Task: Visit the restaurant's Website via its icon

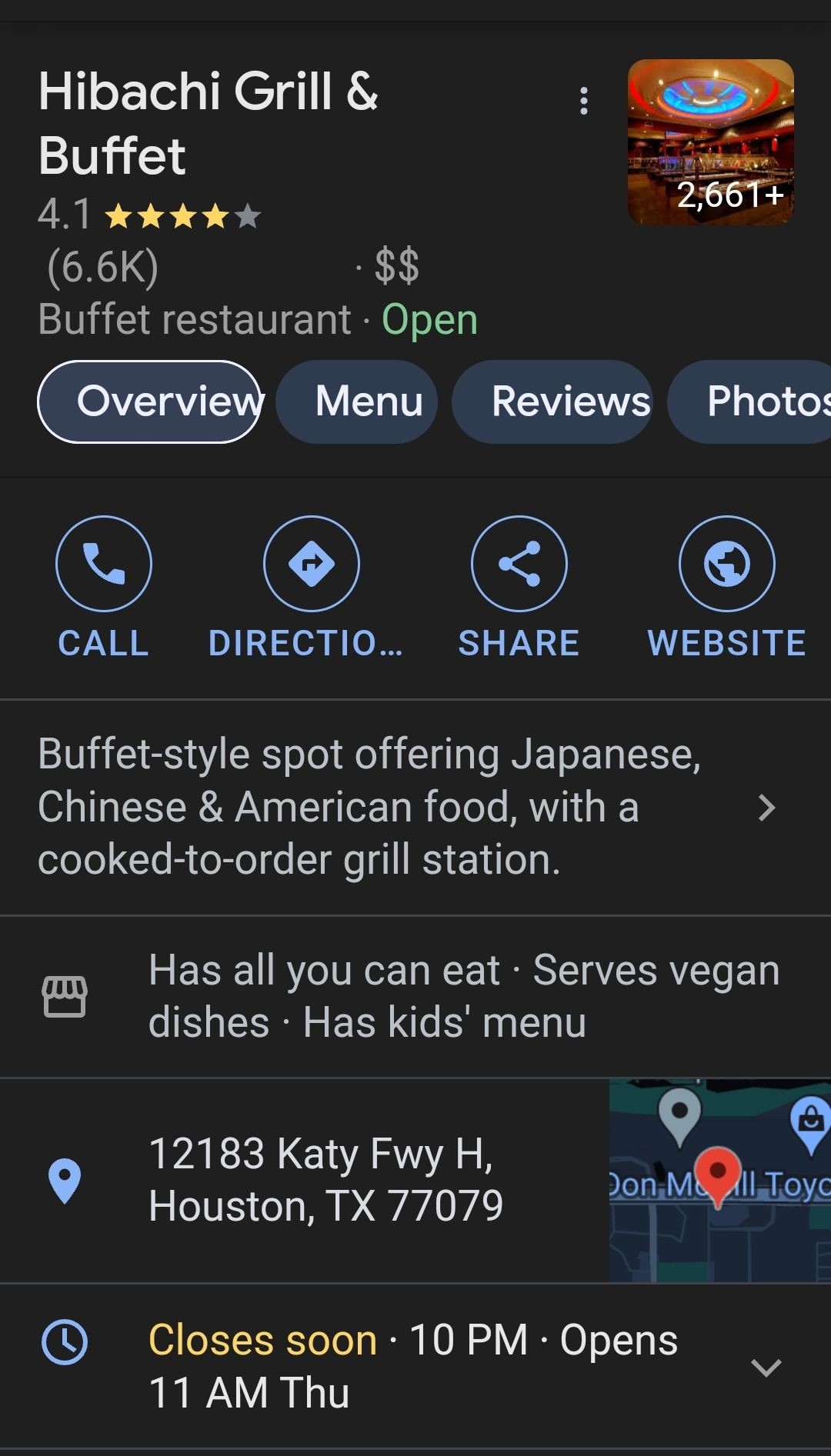Action: click(726, 563)
